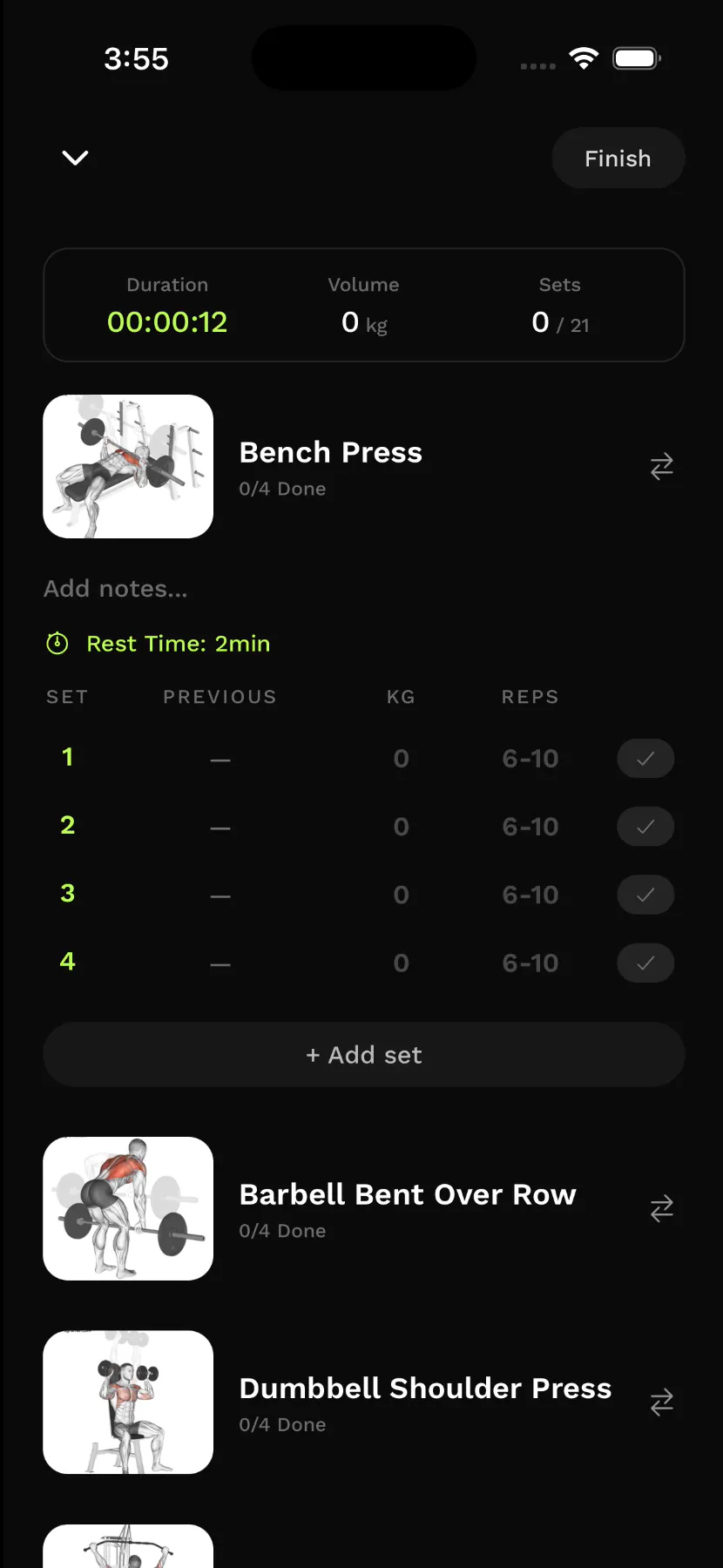Viewport: 723px width, 1568px height.
Task: Swap the Barbell Bent Over Row exercise
Action: pyautogui.click(x=662, y=1209)
